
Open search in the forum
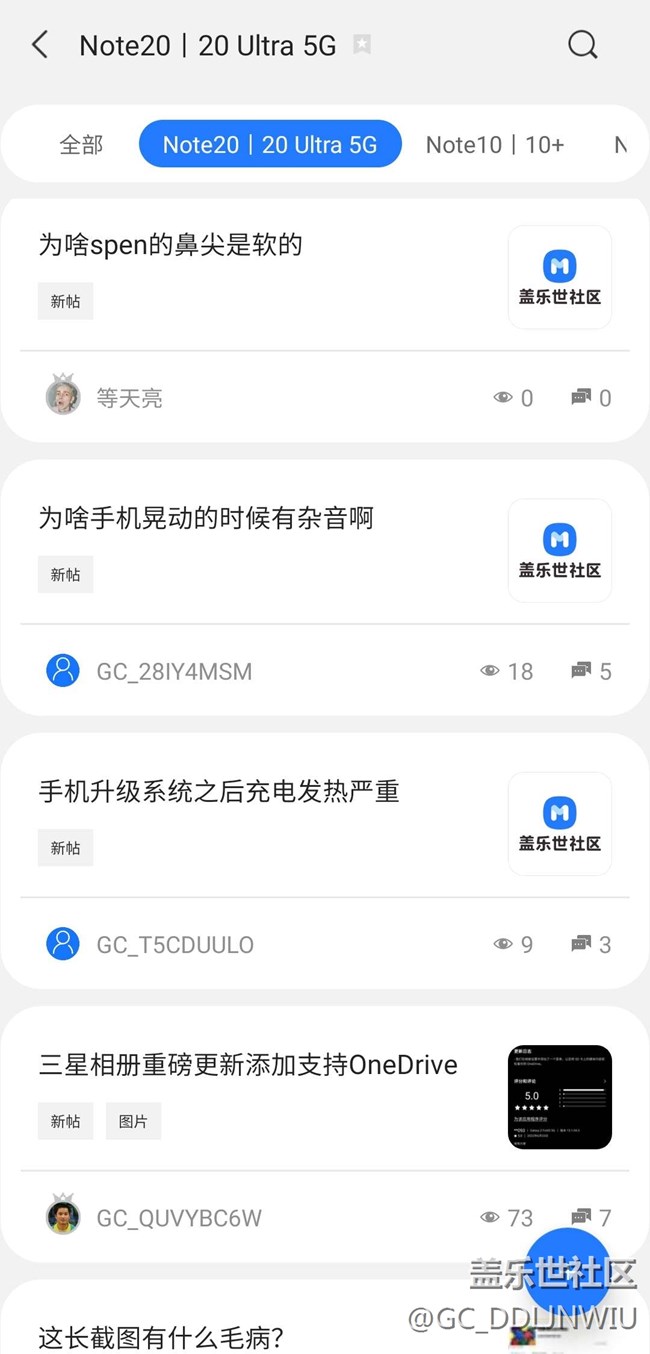[582, 45]
